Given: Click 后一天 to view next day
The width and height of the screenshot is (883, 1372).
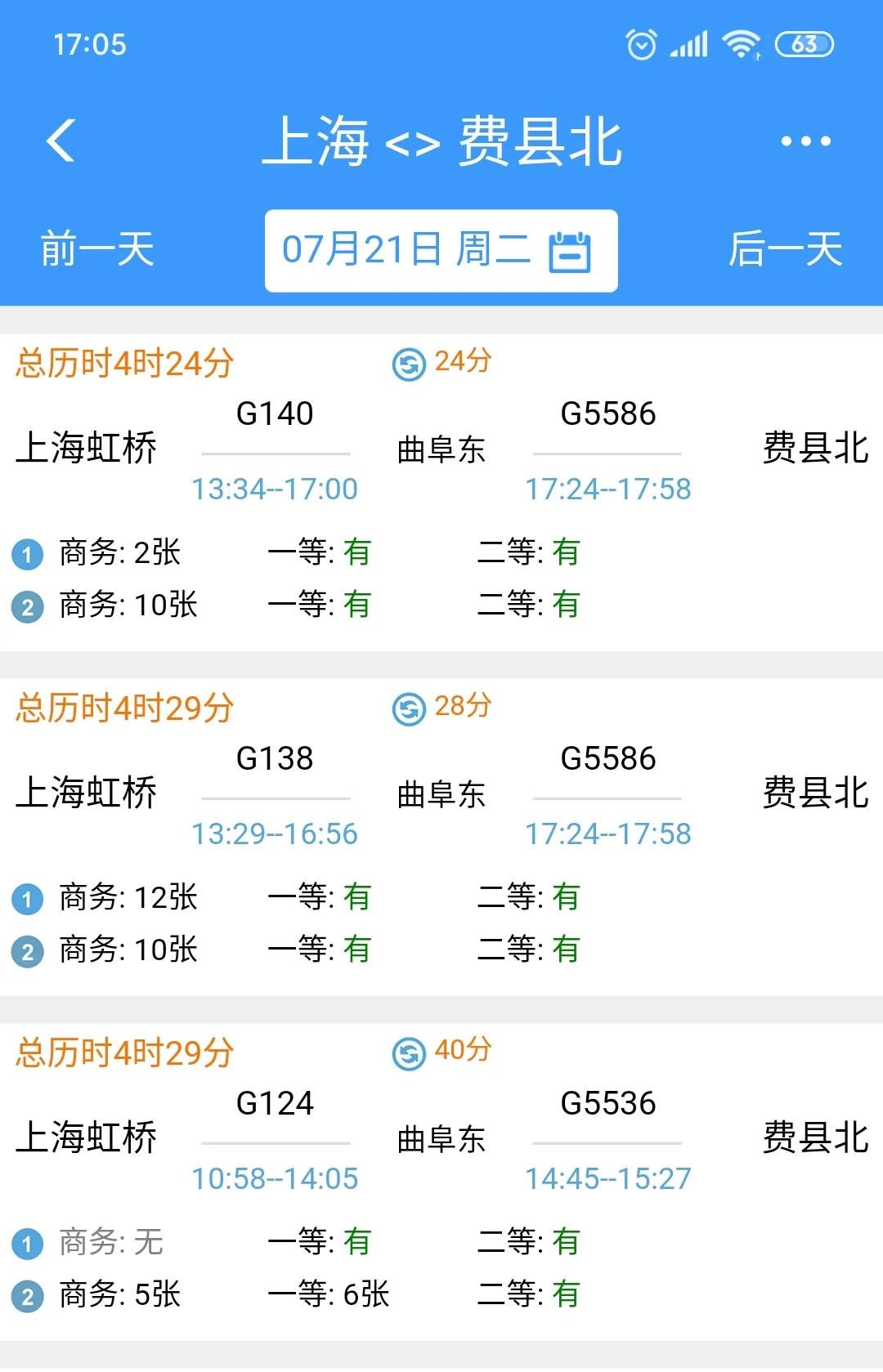Looking at the screenshot, I should [x=787, y=251].
